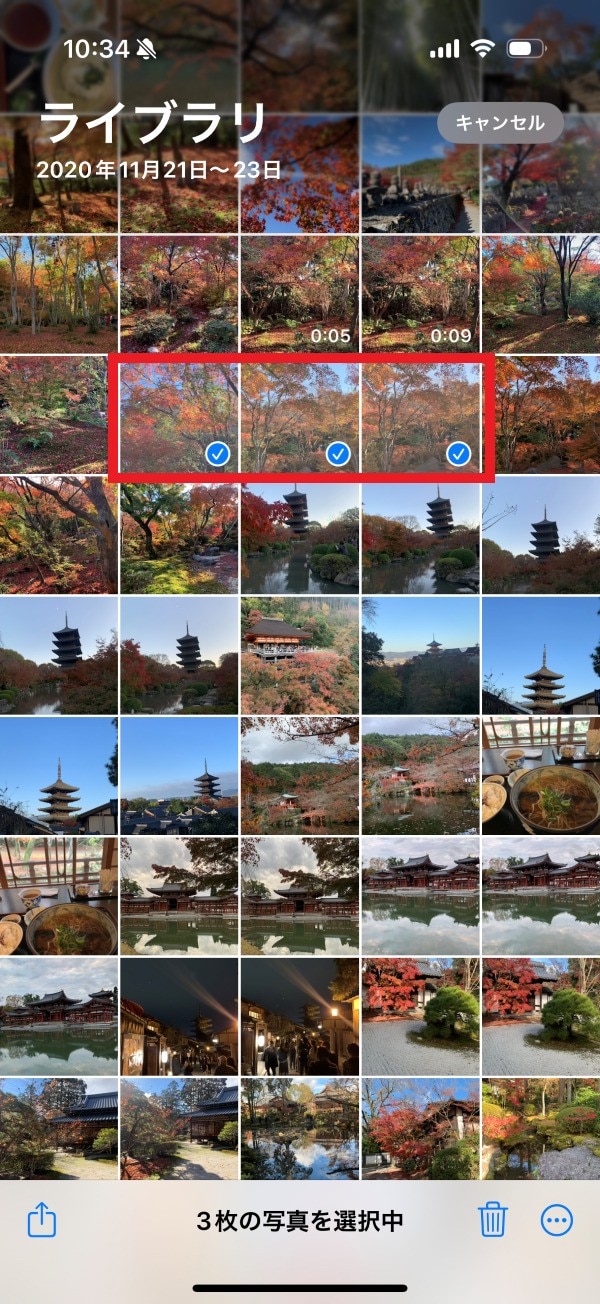
Task: Select the video with 0:05 duration
Action: point(299,294)
